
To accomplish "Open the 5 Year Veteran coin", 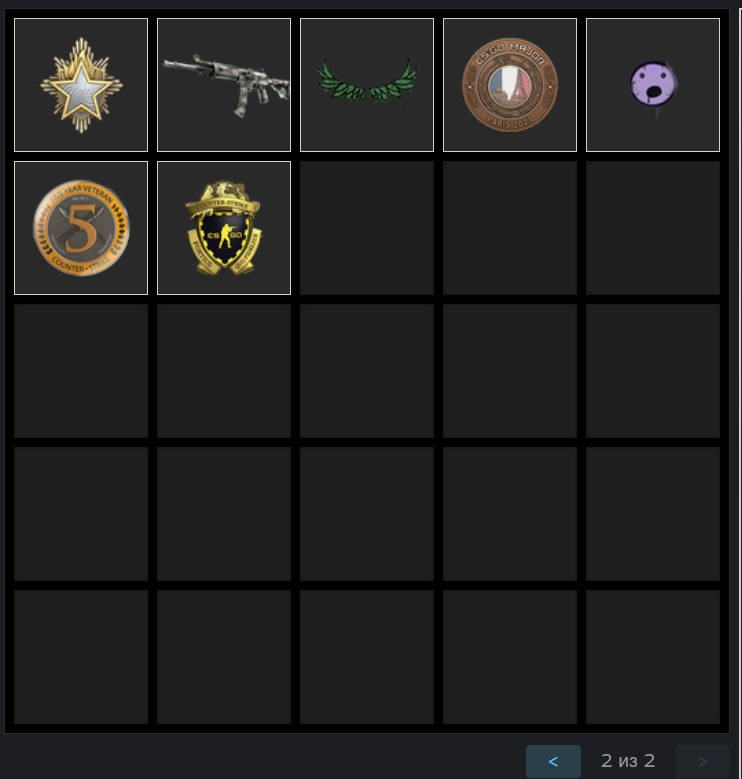I will point(81,228).
